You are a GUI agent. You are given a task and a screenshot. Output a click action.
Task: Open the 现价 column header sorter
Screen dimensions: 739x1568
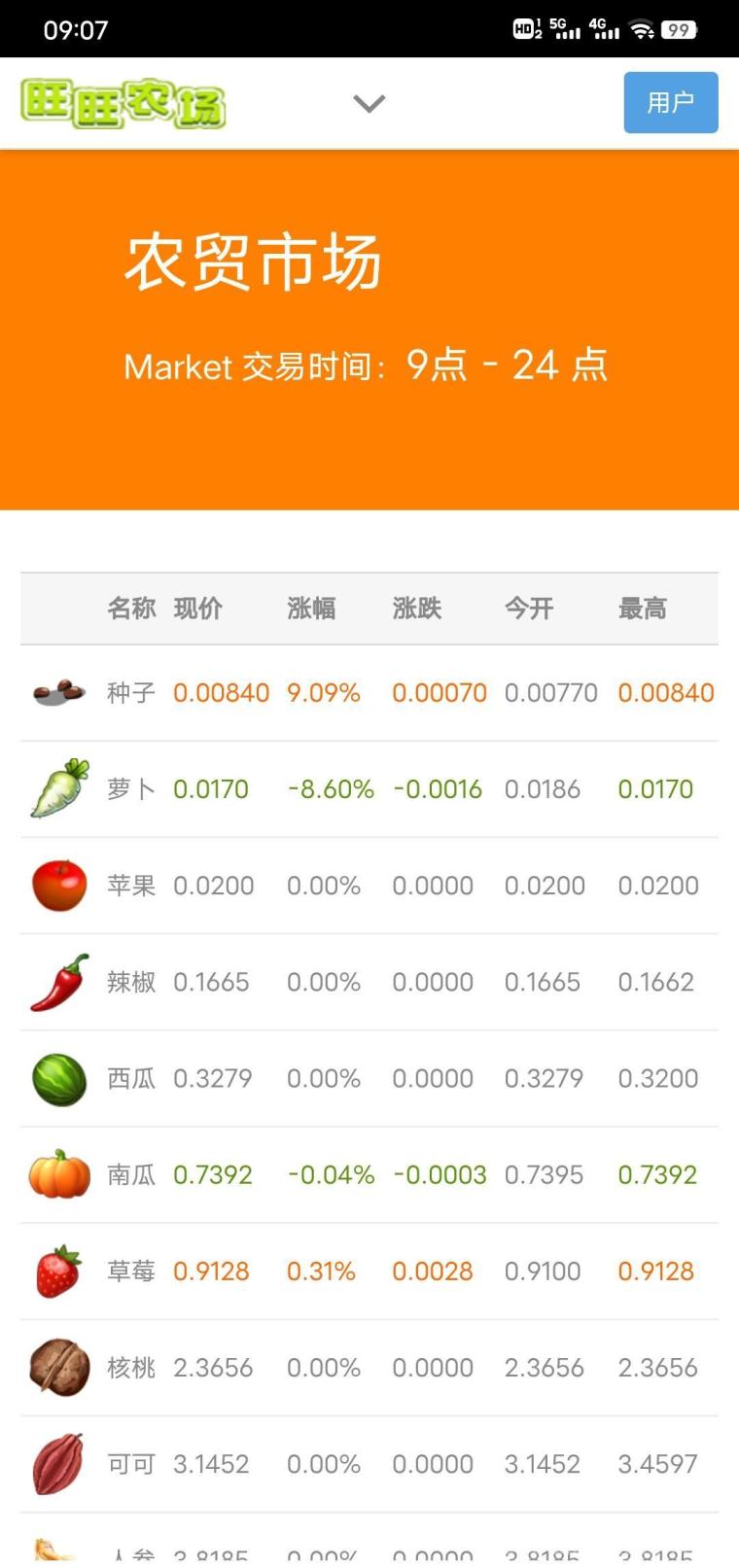pos(198,609)
